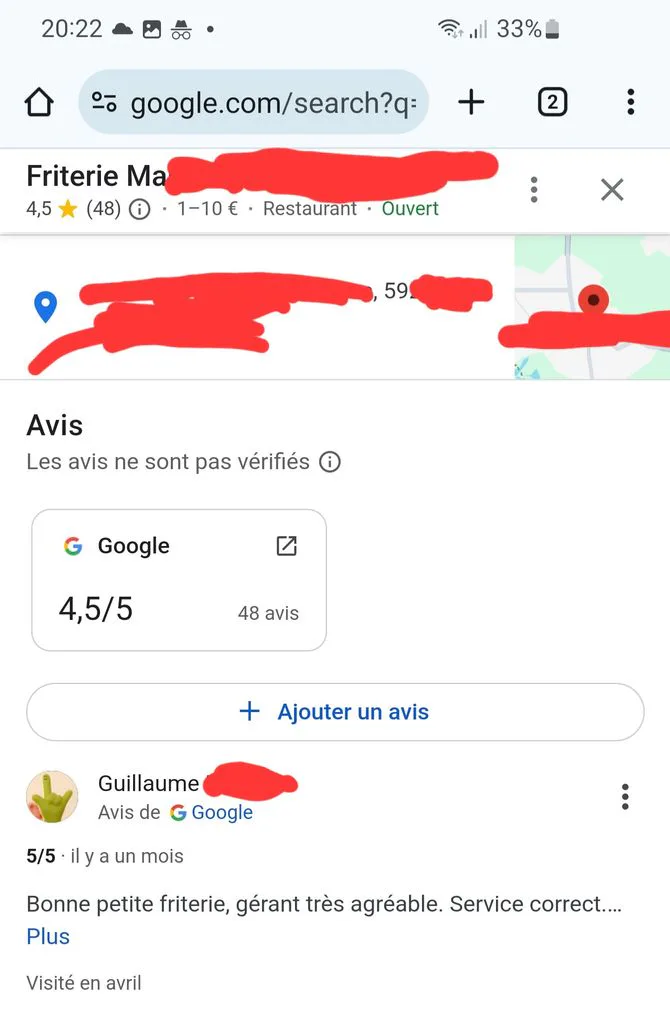Show info about unverified reviews
The width and height of the screenshot is (670, 1024).
click(330, 462)
